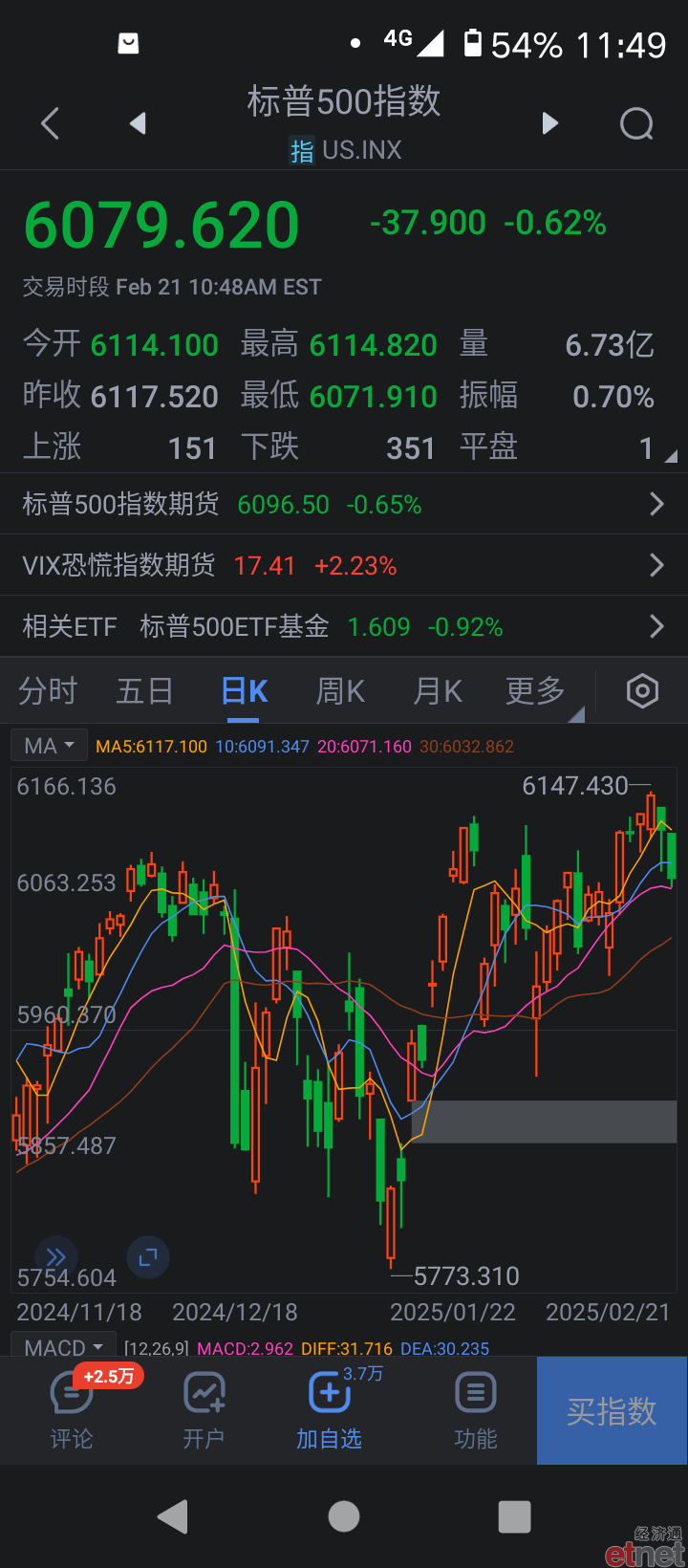688x1568 pixels.
Task: Open 标普500ETF基金 related ETF row
Action: coord(344,626)
